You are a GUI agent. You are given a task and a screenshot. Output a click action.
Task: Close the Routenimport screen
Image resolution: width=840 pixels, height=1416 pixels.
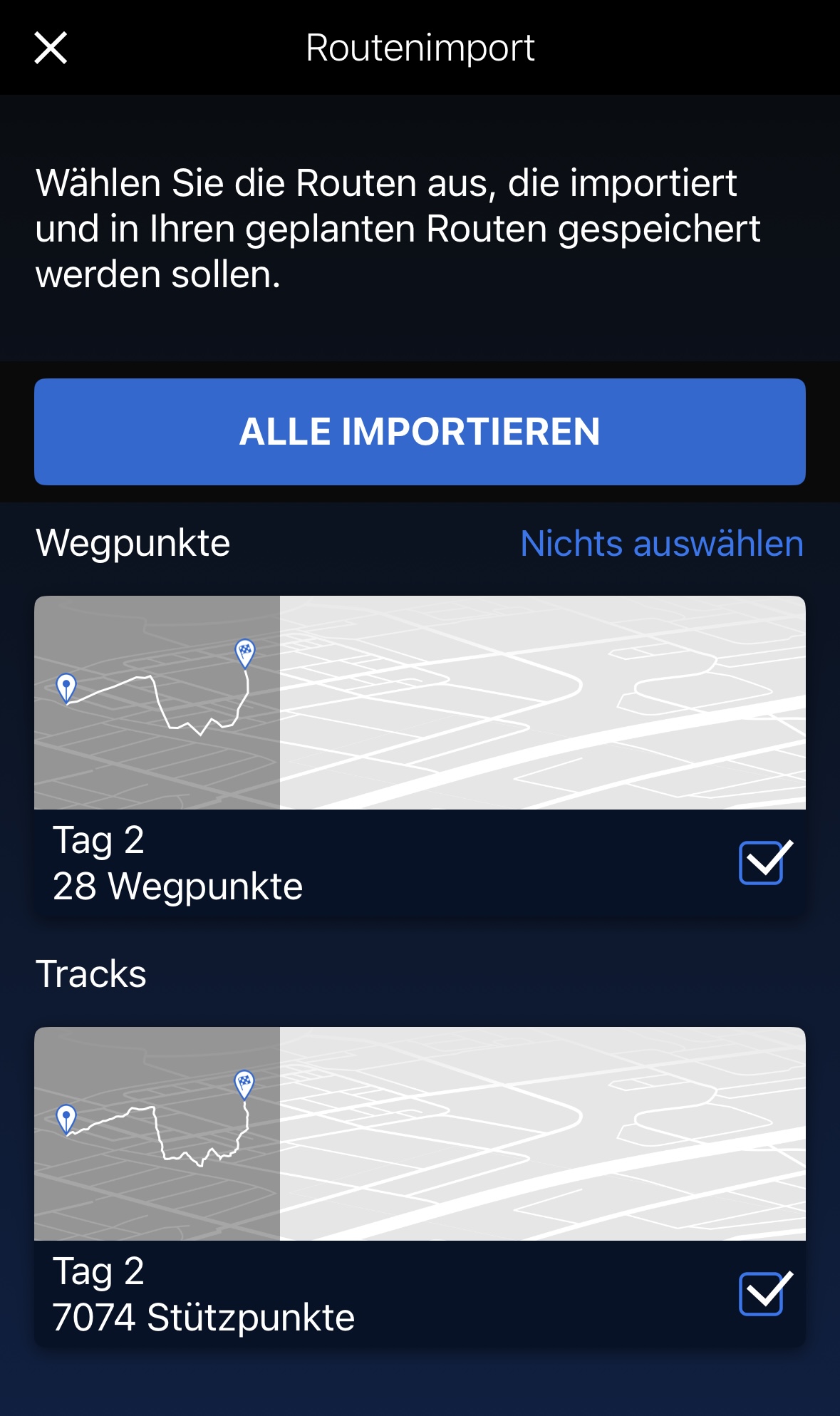pos(51,48)
